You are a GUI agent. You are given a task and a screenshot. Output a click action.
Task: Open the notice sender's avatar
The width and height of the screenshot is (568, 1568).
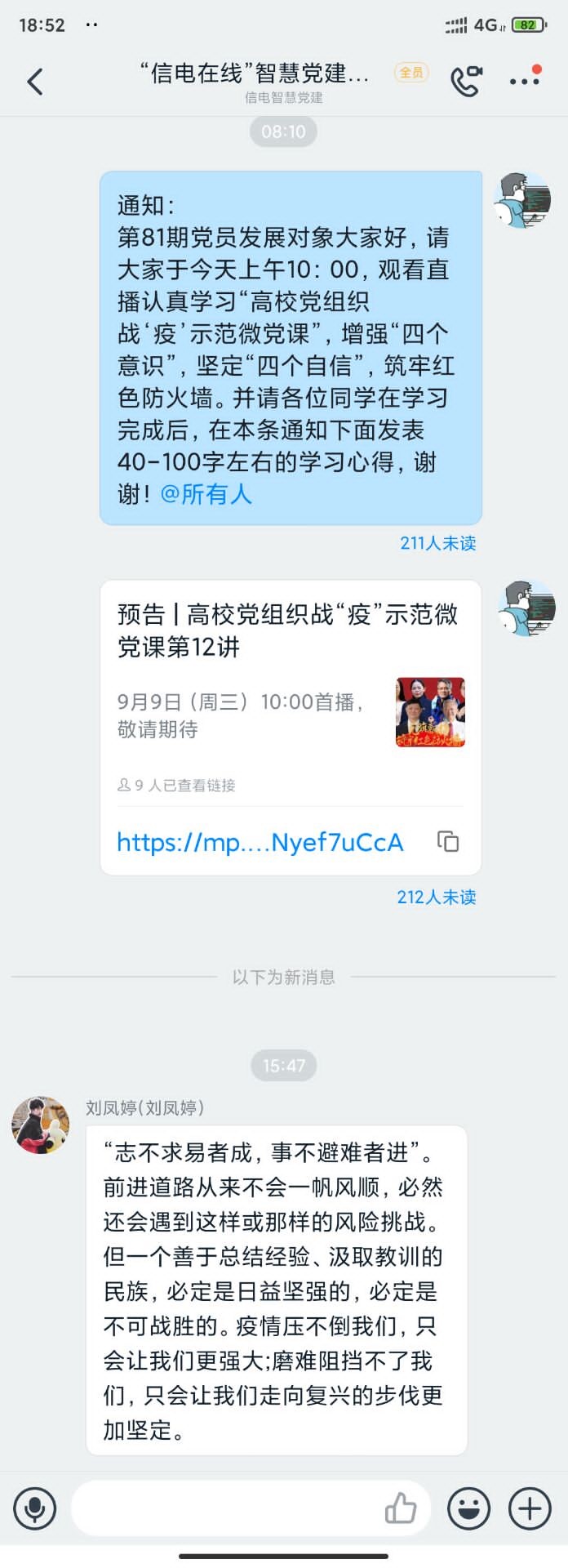pos(523,200)
